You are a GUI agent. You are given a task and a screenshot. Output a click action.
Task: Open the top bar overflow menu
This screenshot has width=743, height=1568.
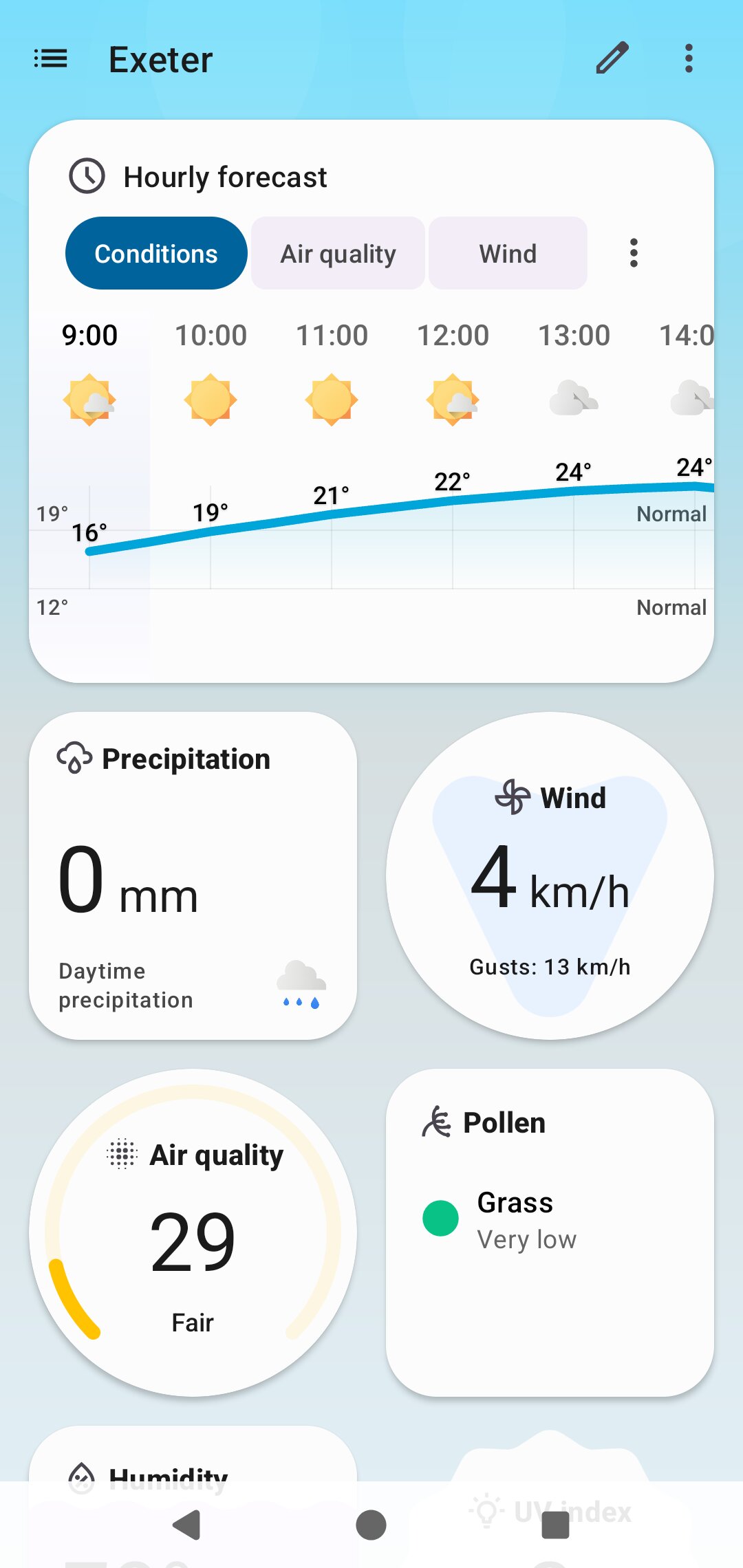pyautogui.click(x=689, y=58)
